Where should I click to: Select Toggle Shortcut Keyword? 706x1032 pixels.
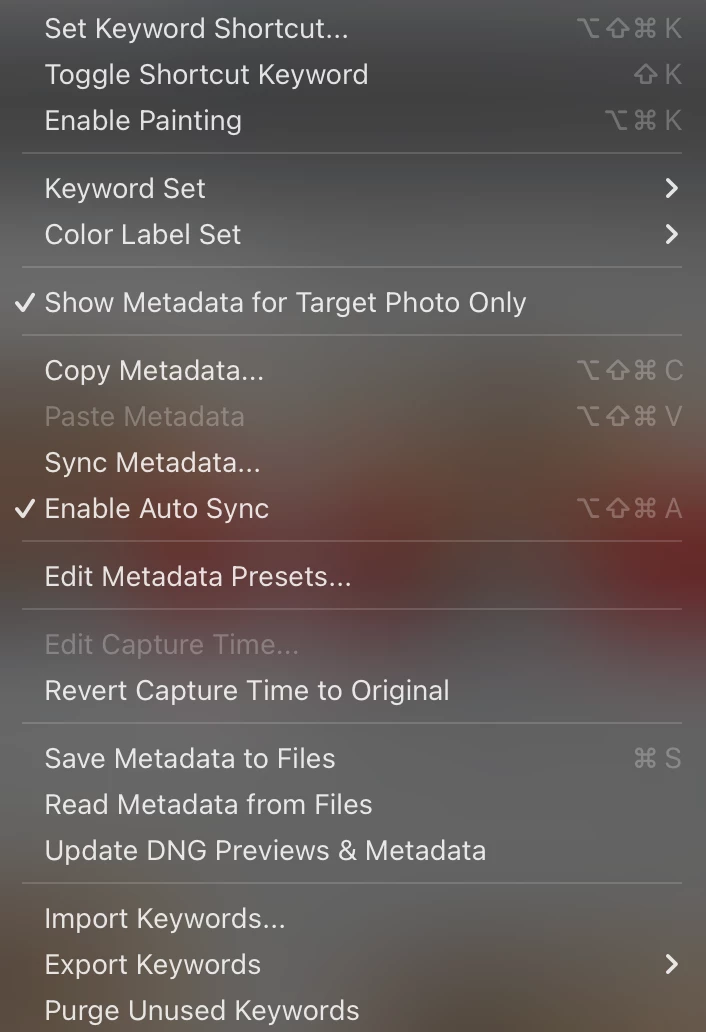[x=206, y=75]
